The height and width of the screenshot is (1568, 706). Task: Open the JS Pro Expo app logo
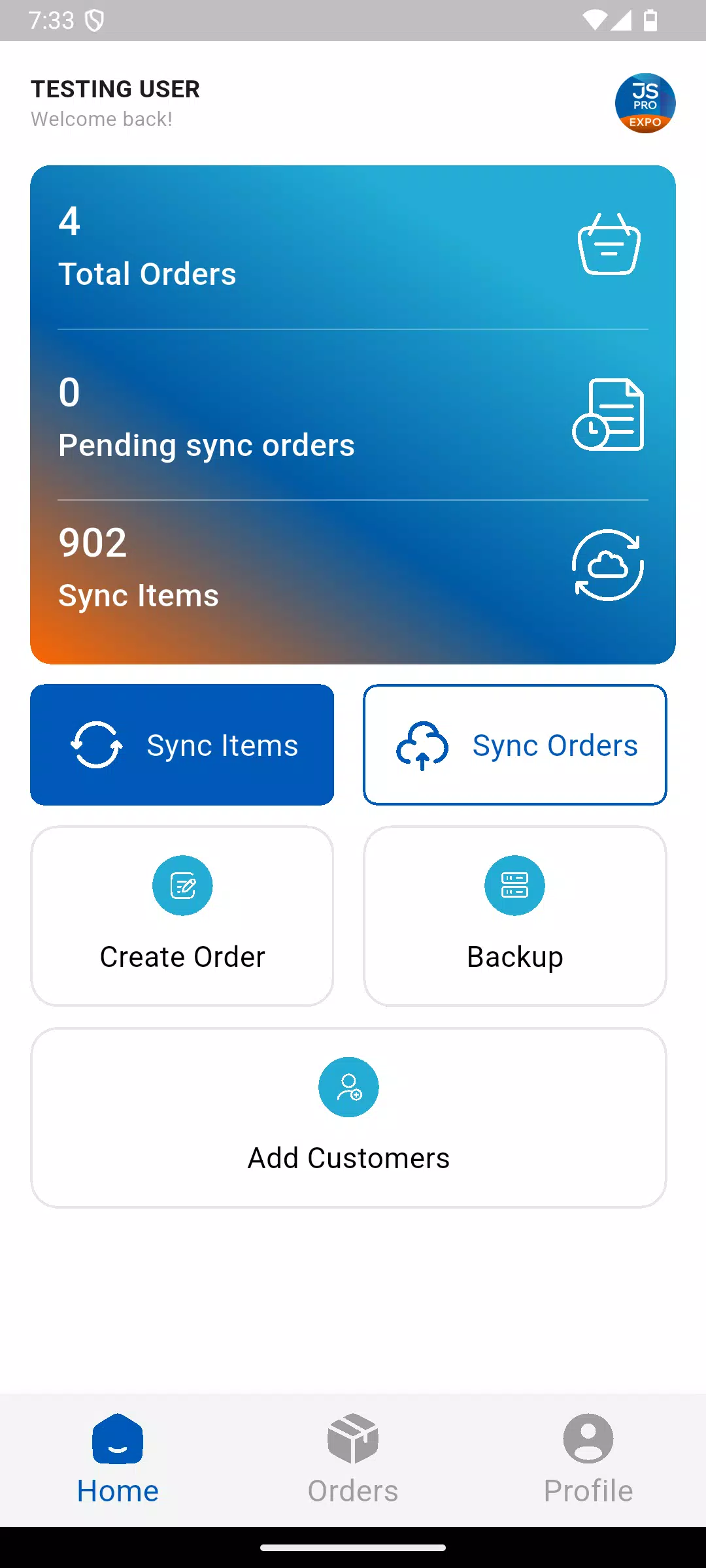pos(645,105)
